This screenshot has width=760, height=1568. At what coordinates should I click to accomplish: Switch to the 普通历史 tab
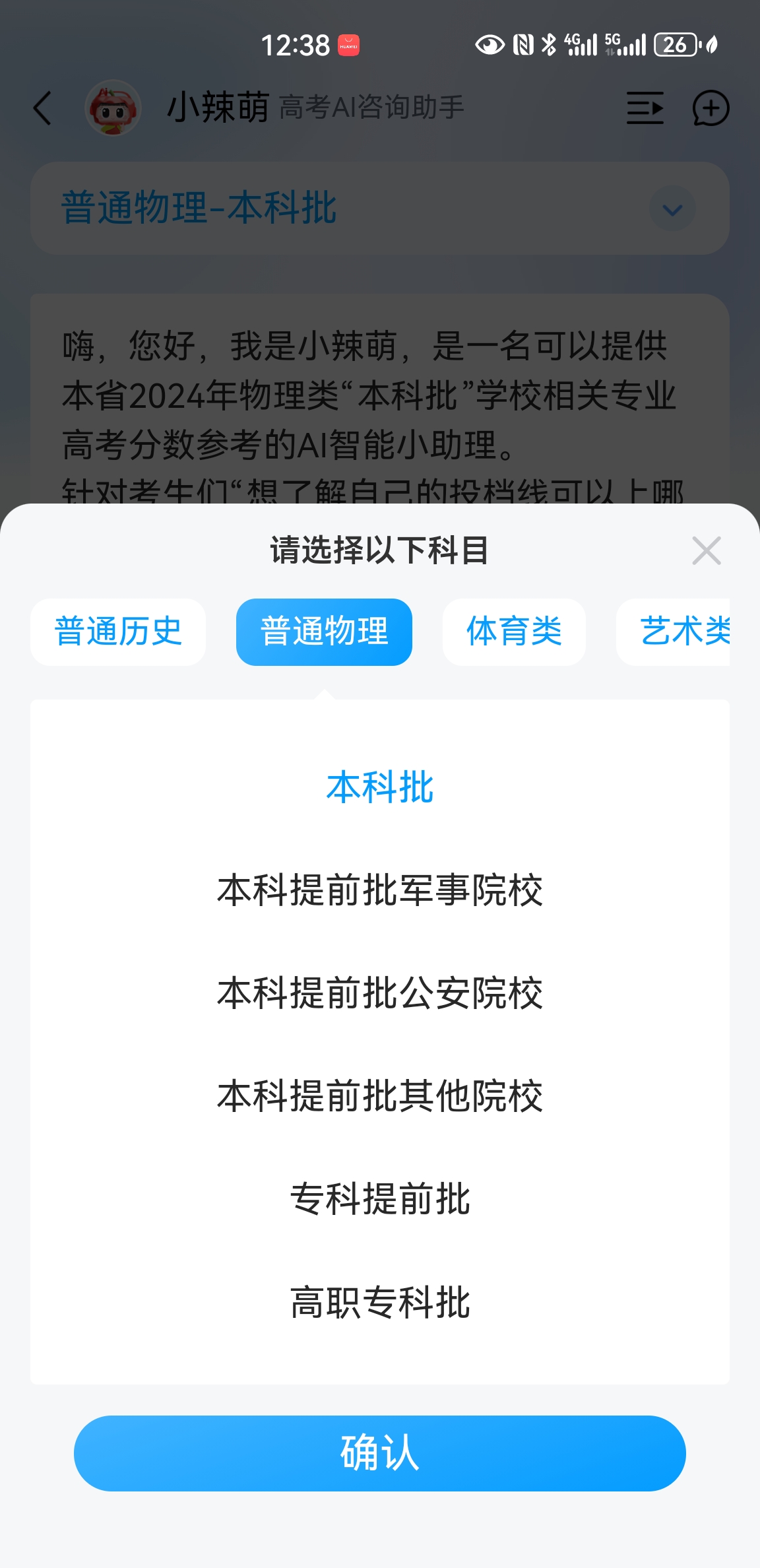pyautogui.click(x=118, y=632)
